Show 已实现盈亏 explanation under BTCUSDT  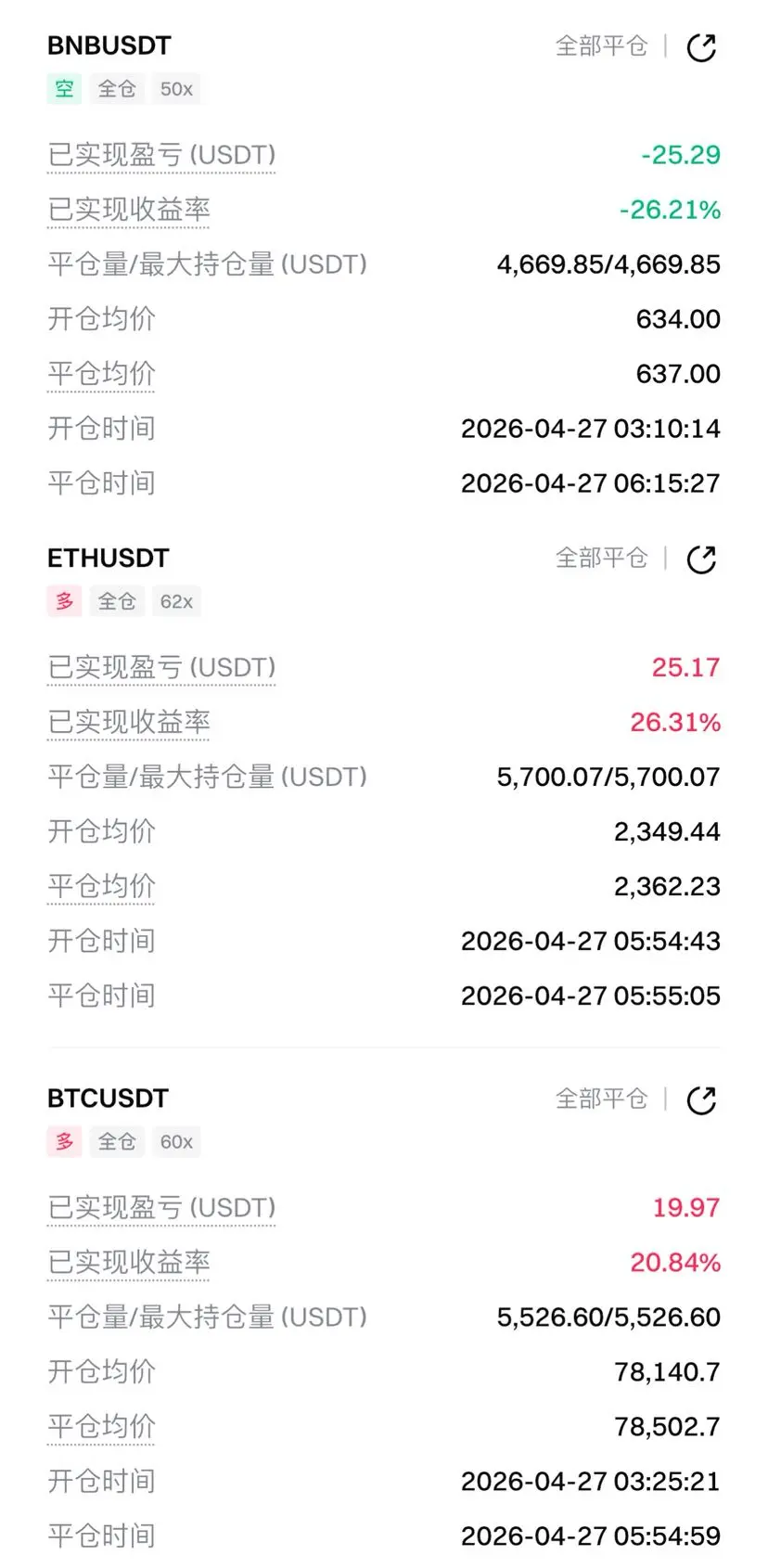[161, 1208]
